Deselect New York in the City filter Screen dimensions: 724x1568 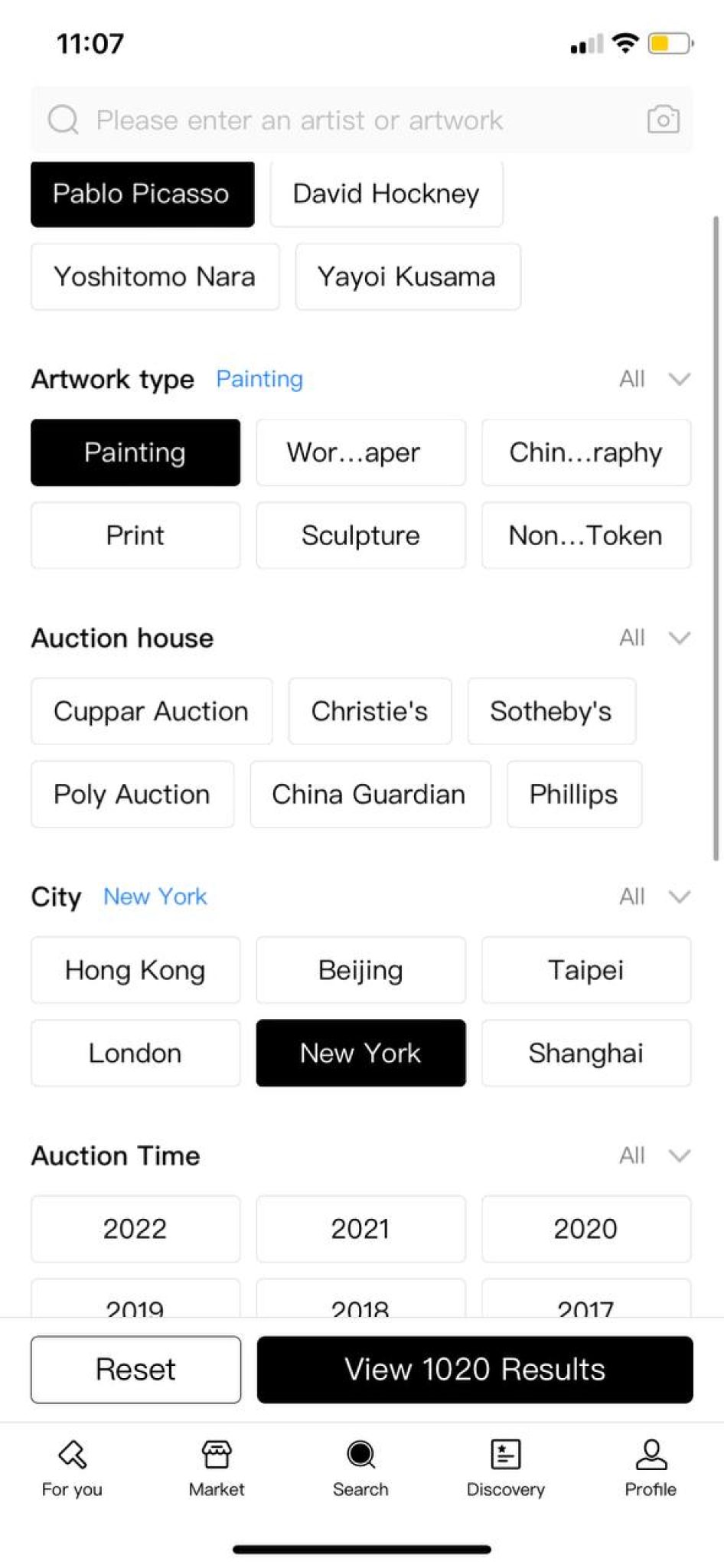(360, 1053)
